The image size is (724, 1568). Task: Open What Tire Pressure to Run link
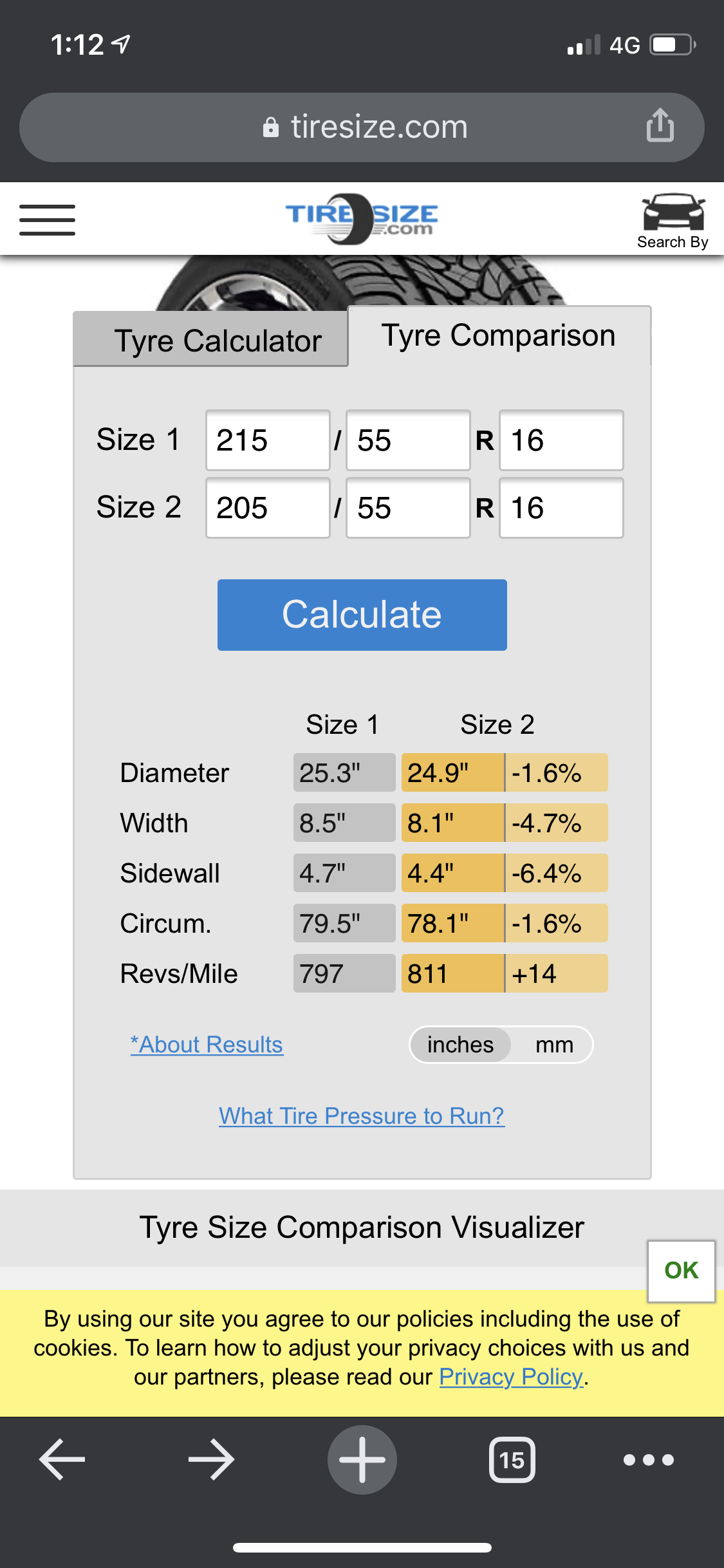point(362,1115)
